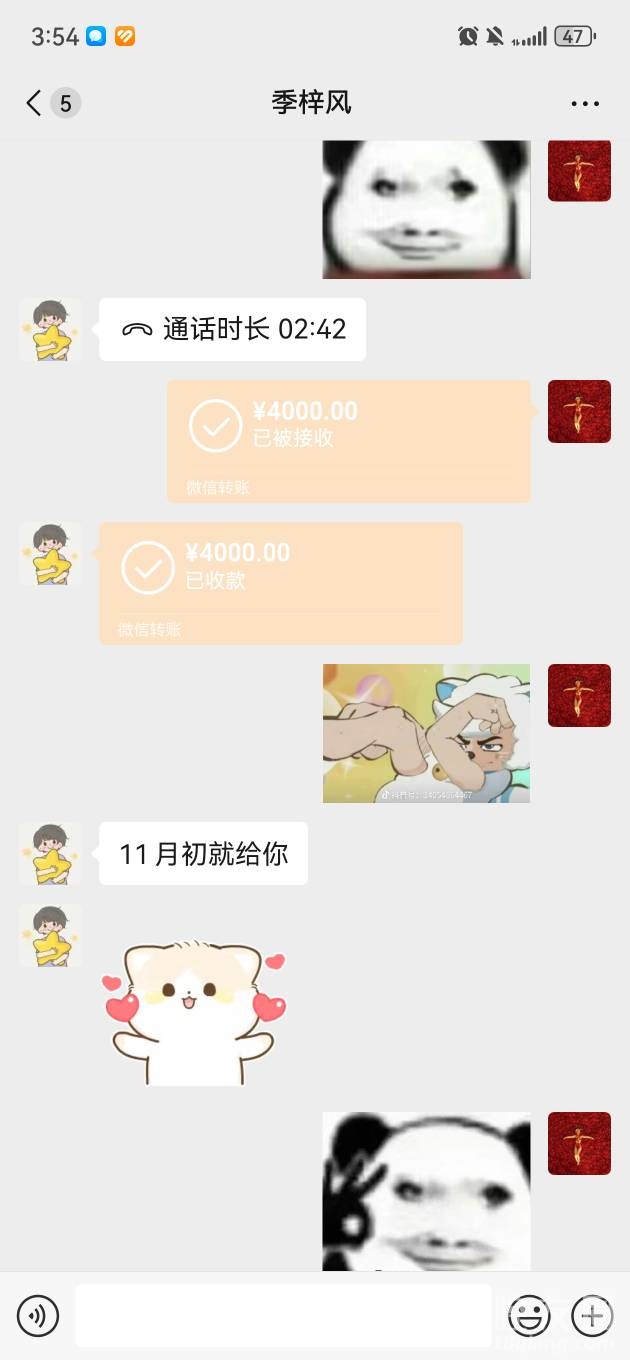Open my red avatar beside the transfer

pos(579,411)
